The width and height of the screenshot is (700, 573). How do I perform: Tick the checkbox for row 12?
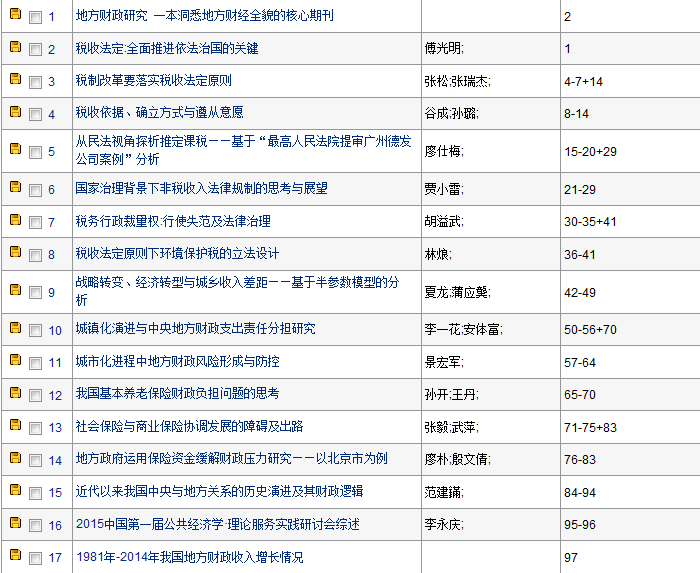pos(36,396)
